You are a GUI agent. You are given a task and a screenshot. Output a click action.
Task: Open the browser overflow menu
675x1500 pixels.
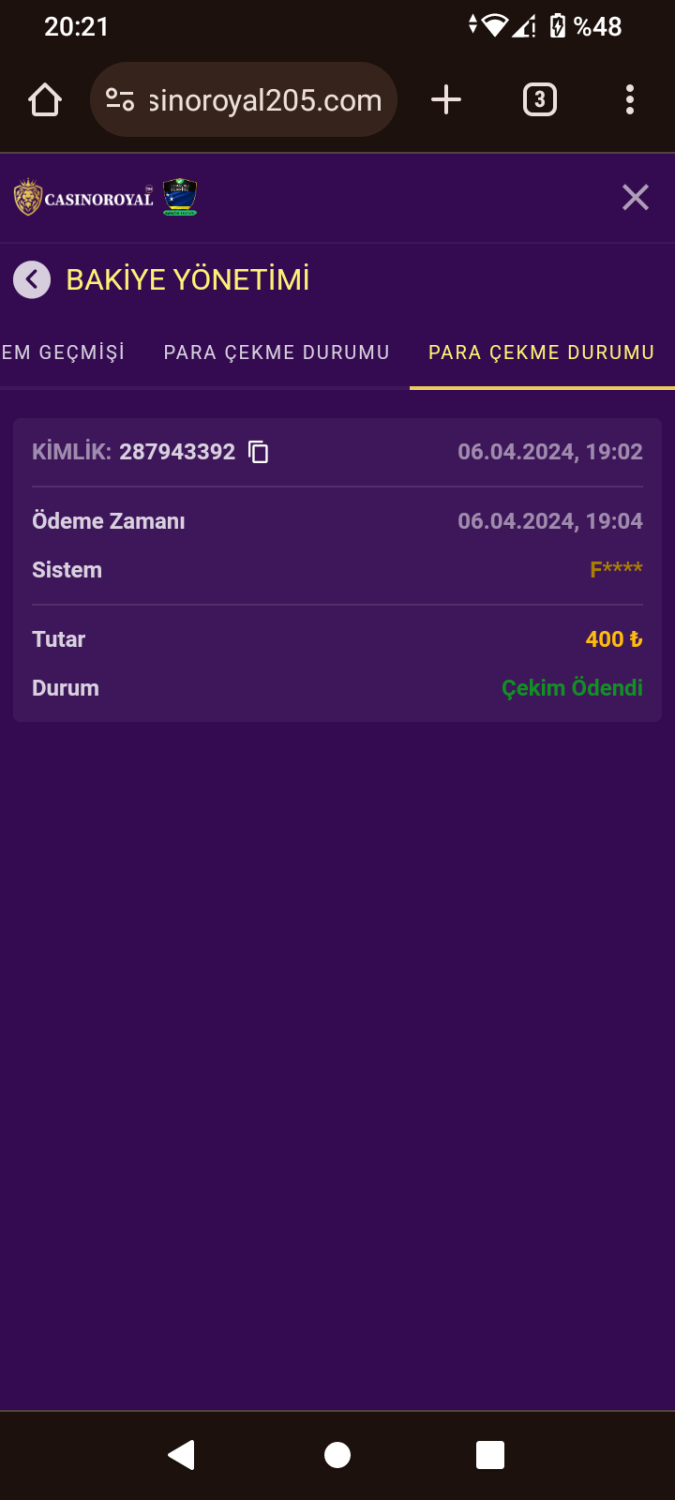(x=629, y=100)
